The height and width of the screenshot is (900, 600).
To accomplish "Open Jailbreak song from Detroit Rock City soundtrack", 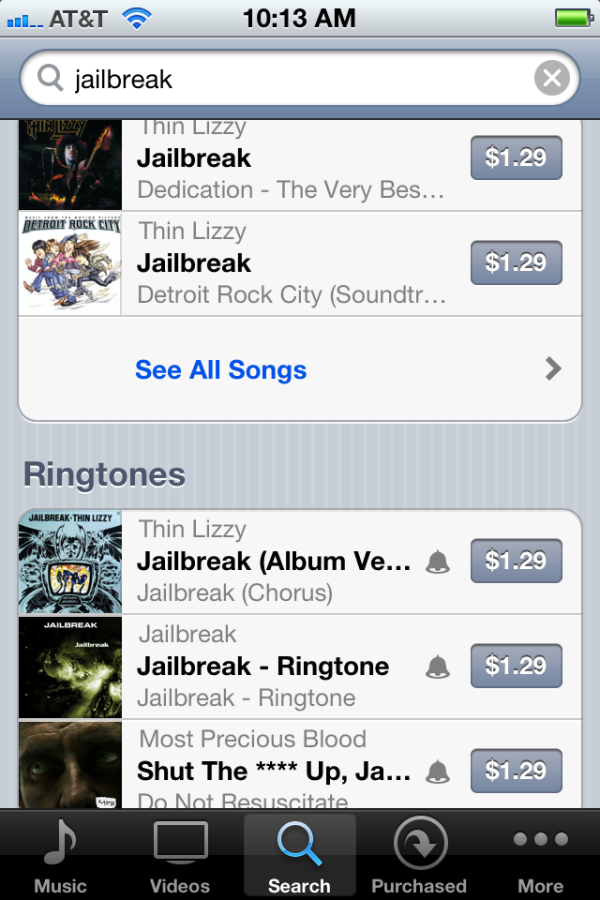I will [290, 264].
